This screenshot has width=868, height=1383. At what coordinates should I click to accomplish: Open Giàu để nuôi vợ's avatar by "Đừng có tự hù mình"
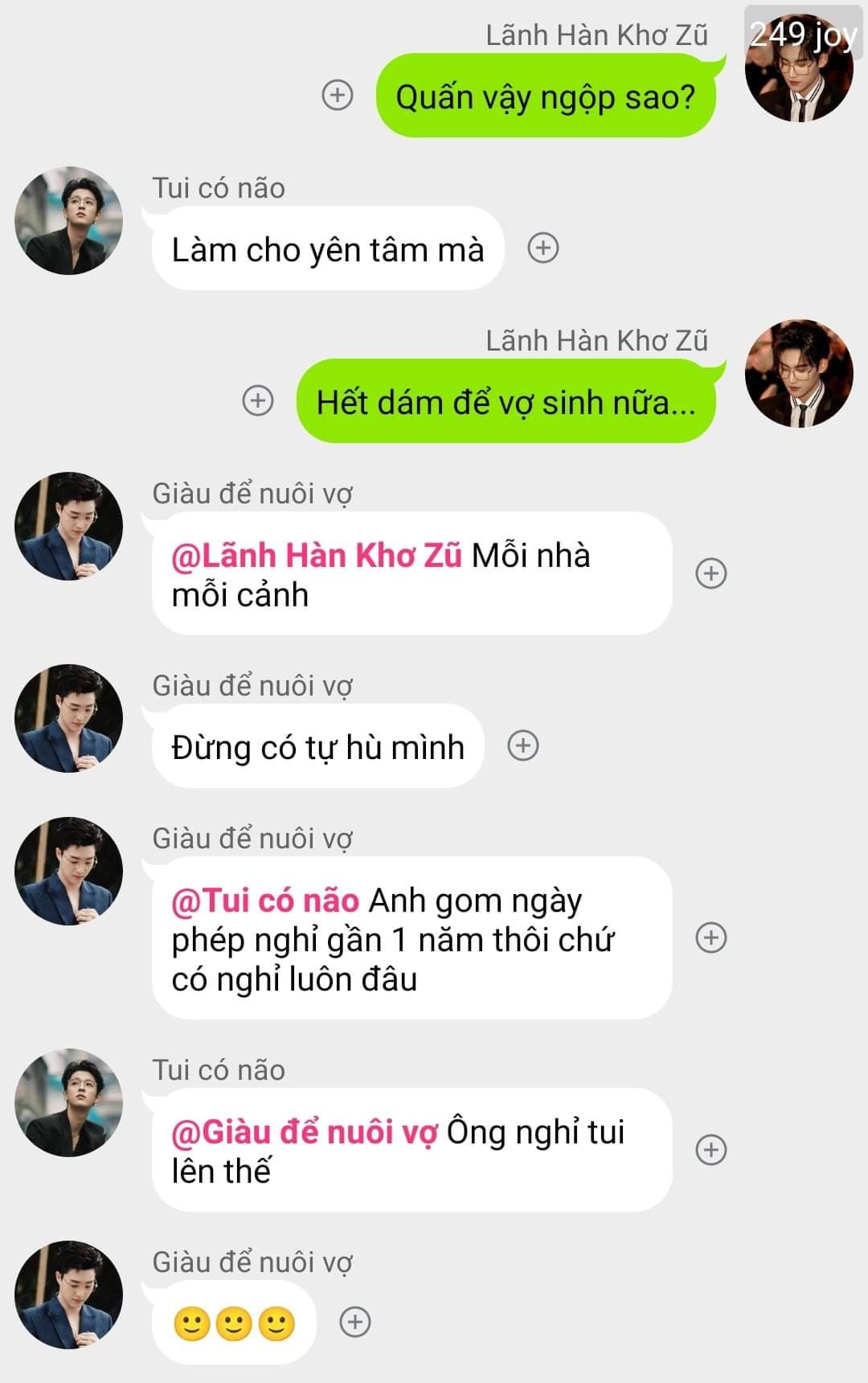point(69,718)
